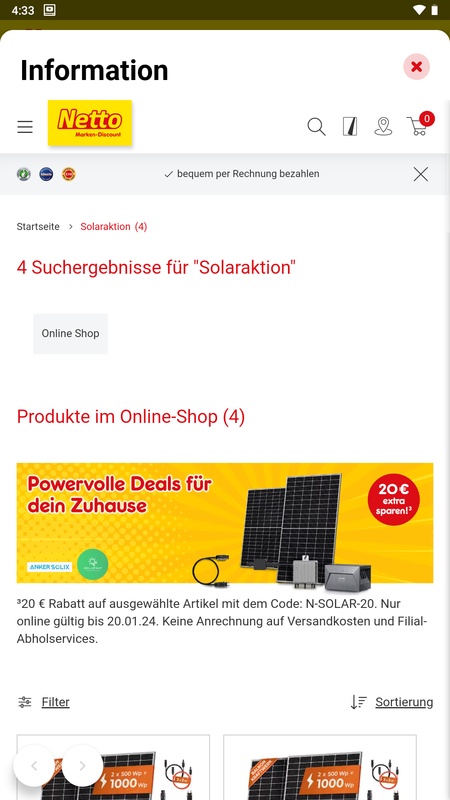The width and height of the screenshot is (450, 800).
Task: Go forward with the right arrow button
Action: (83, 766)
